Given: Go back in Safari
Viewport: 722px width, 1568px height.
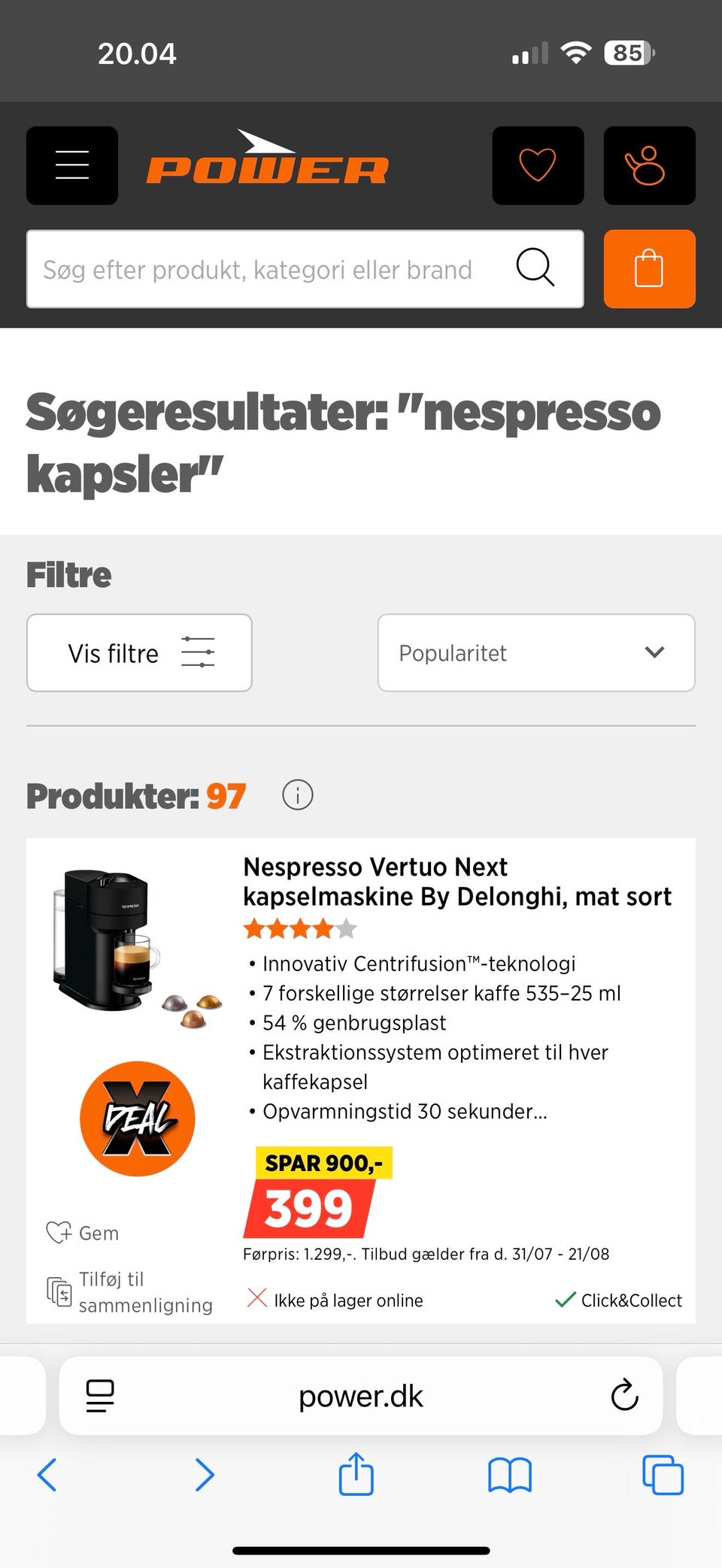Looking at the screenshot, I should [x=47, y=1474].
